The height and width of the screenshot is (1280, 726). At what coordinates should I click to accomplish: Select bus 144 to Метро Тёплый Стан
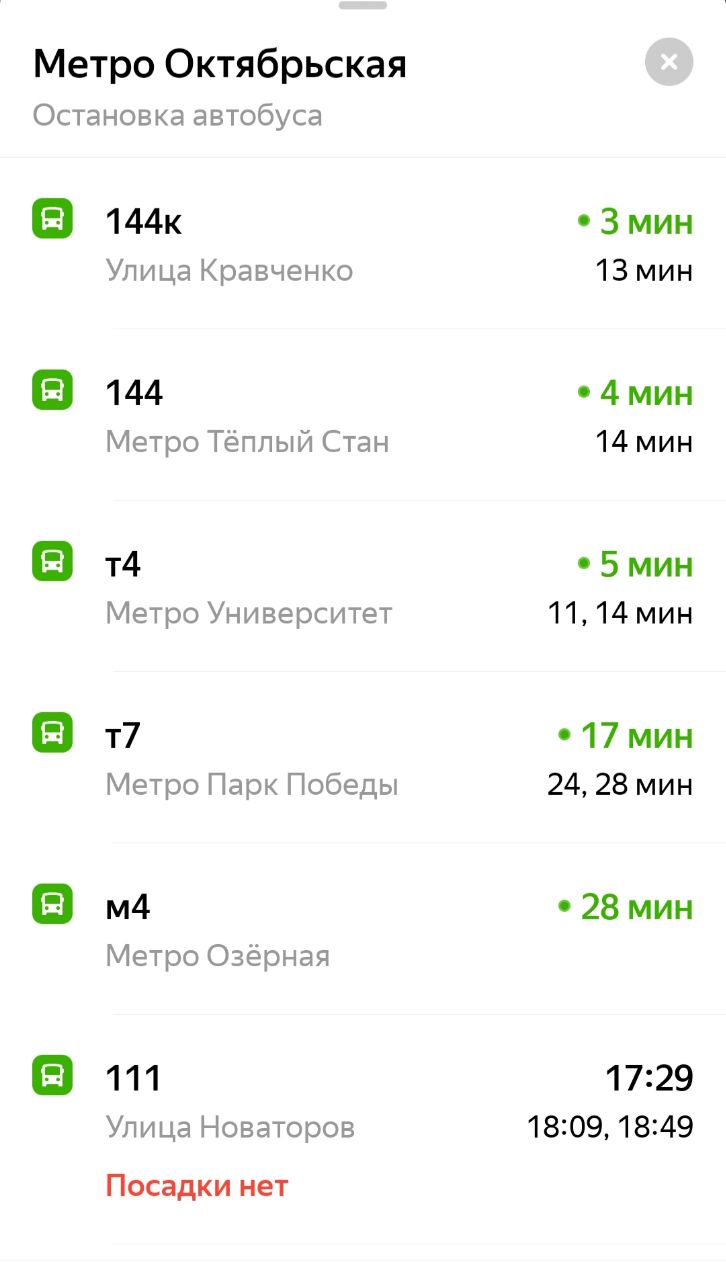[363, 415]
